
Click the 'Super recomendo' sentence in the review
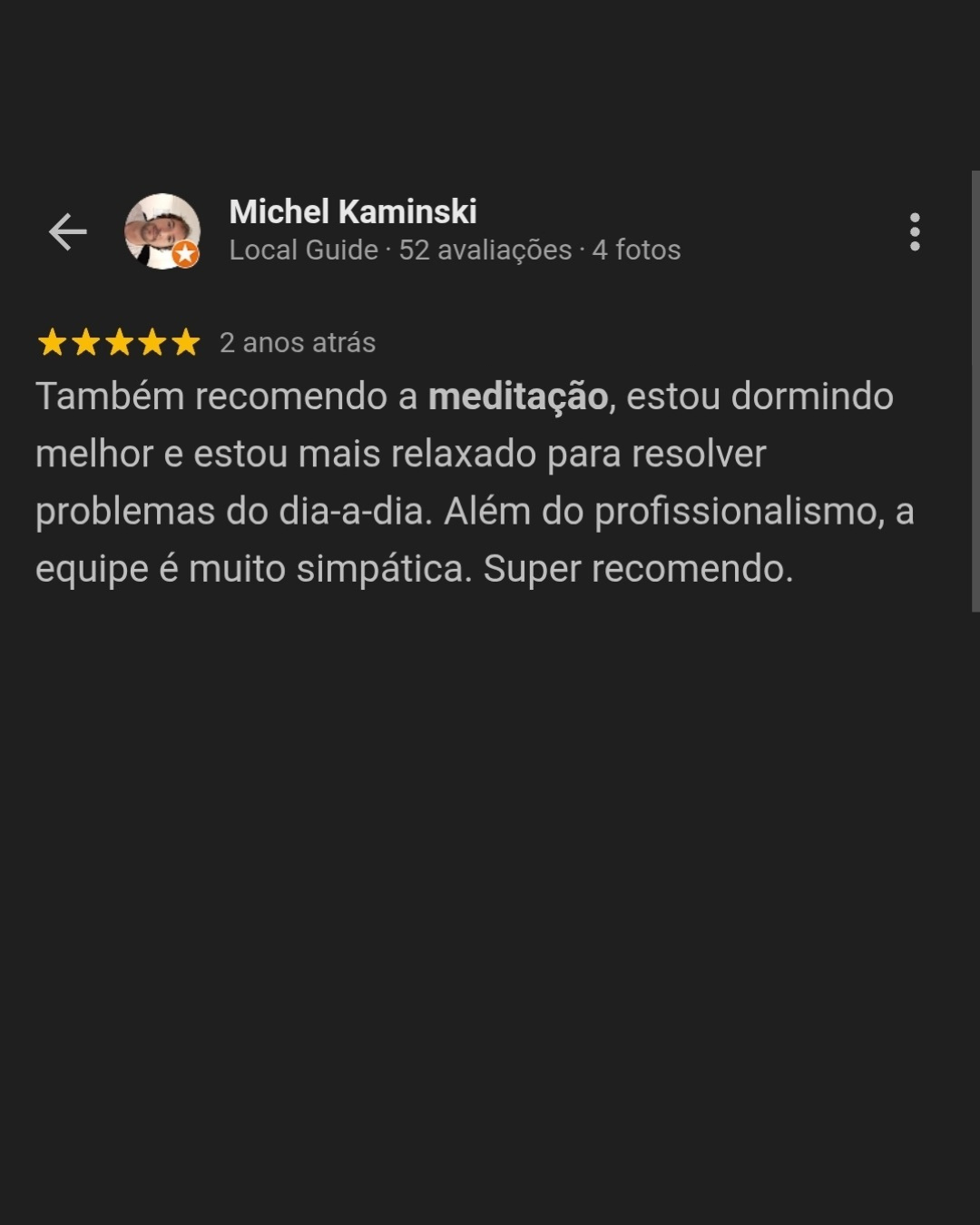coord(640,567)
